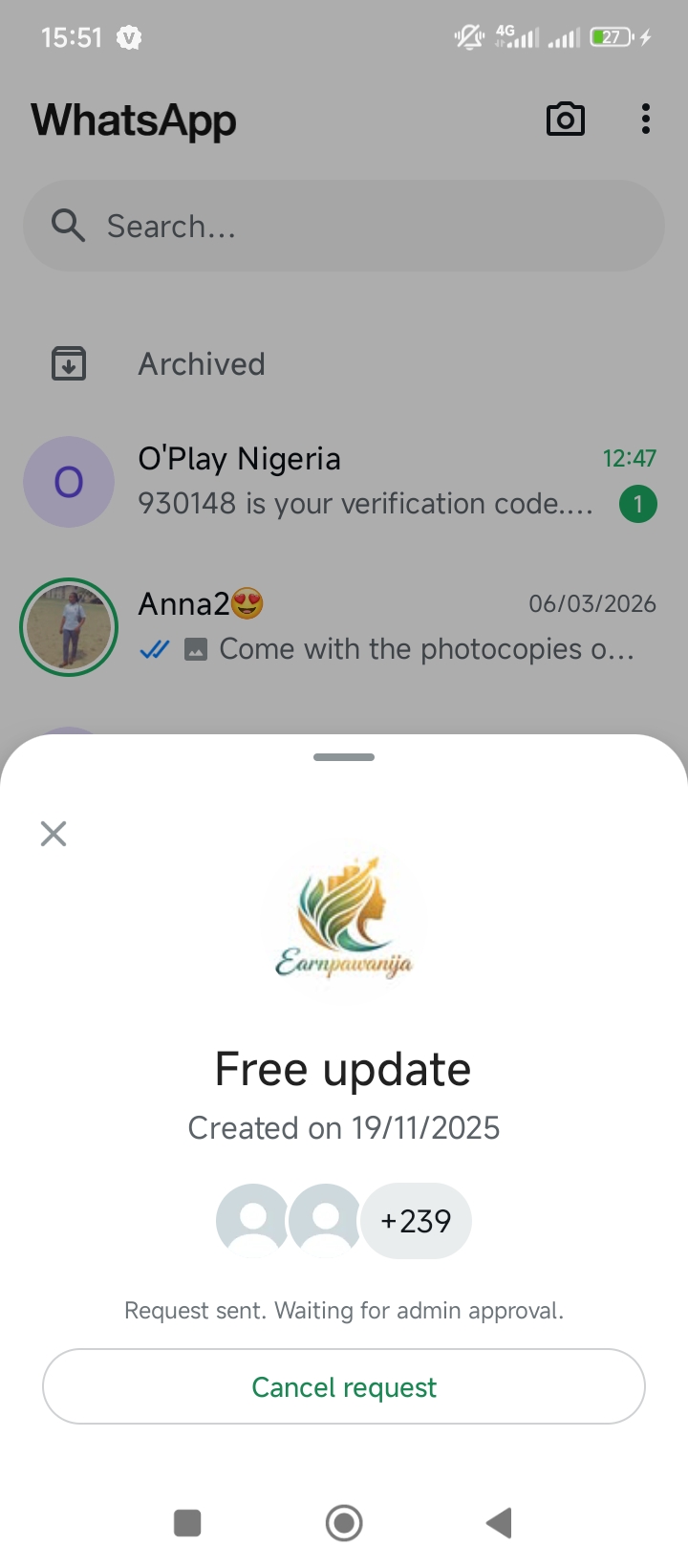688x1568 pixels.
Task: Tap the Search field
Action: pos(344,227)
